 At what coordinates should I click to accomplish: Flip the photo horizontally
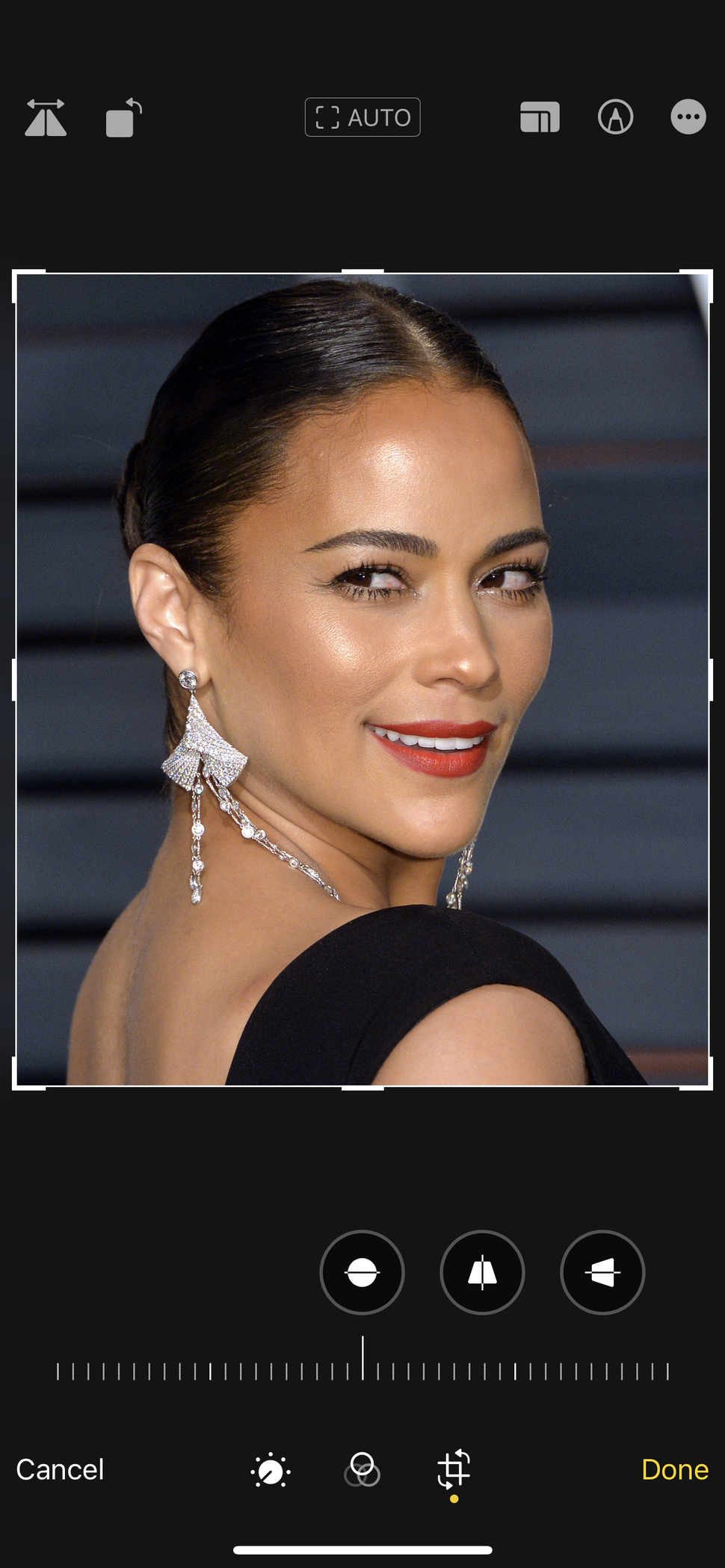click(x=46, y=118)
